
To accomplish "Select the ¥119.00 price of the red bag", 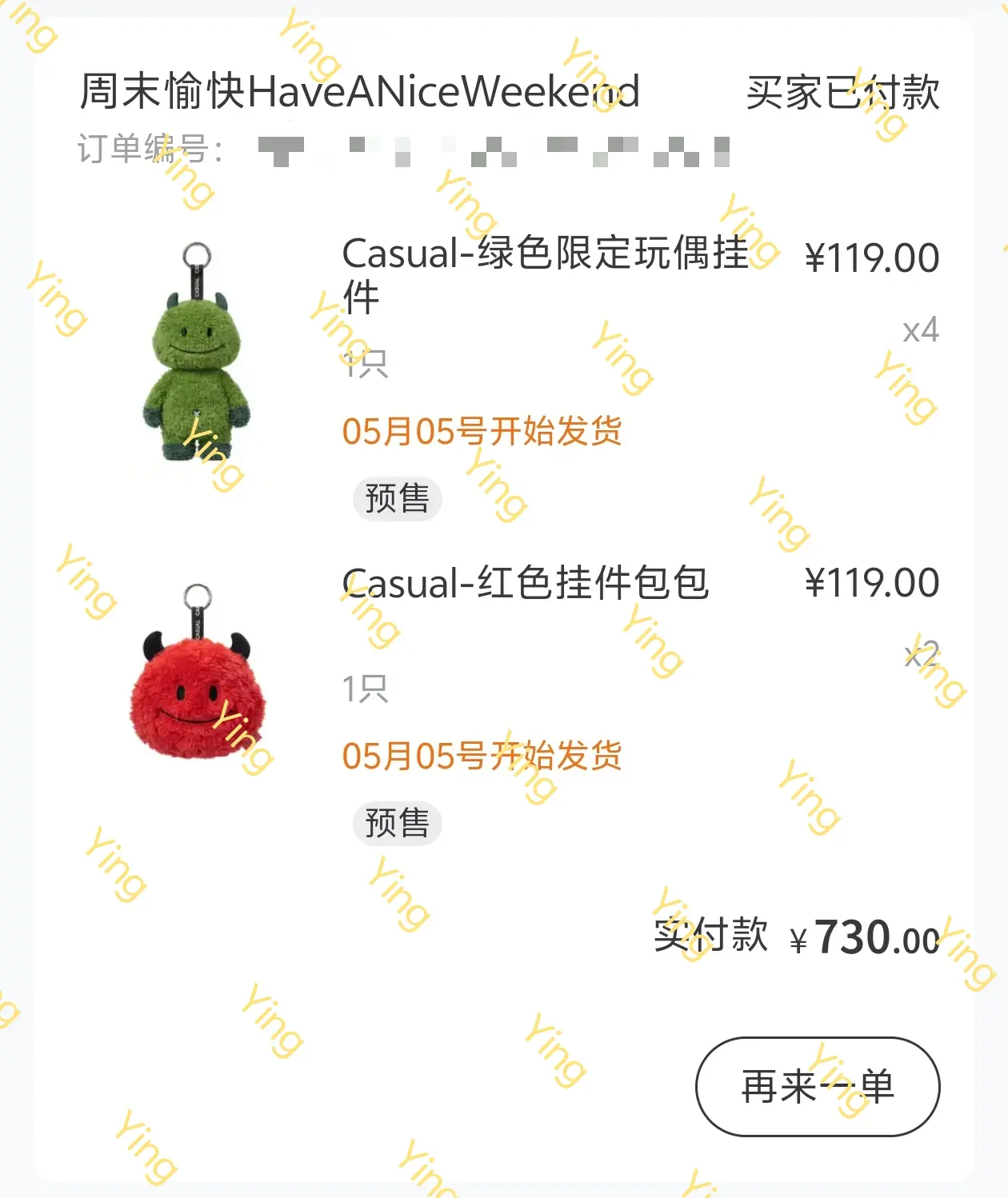I will (x=873, y=585).
